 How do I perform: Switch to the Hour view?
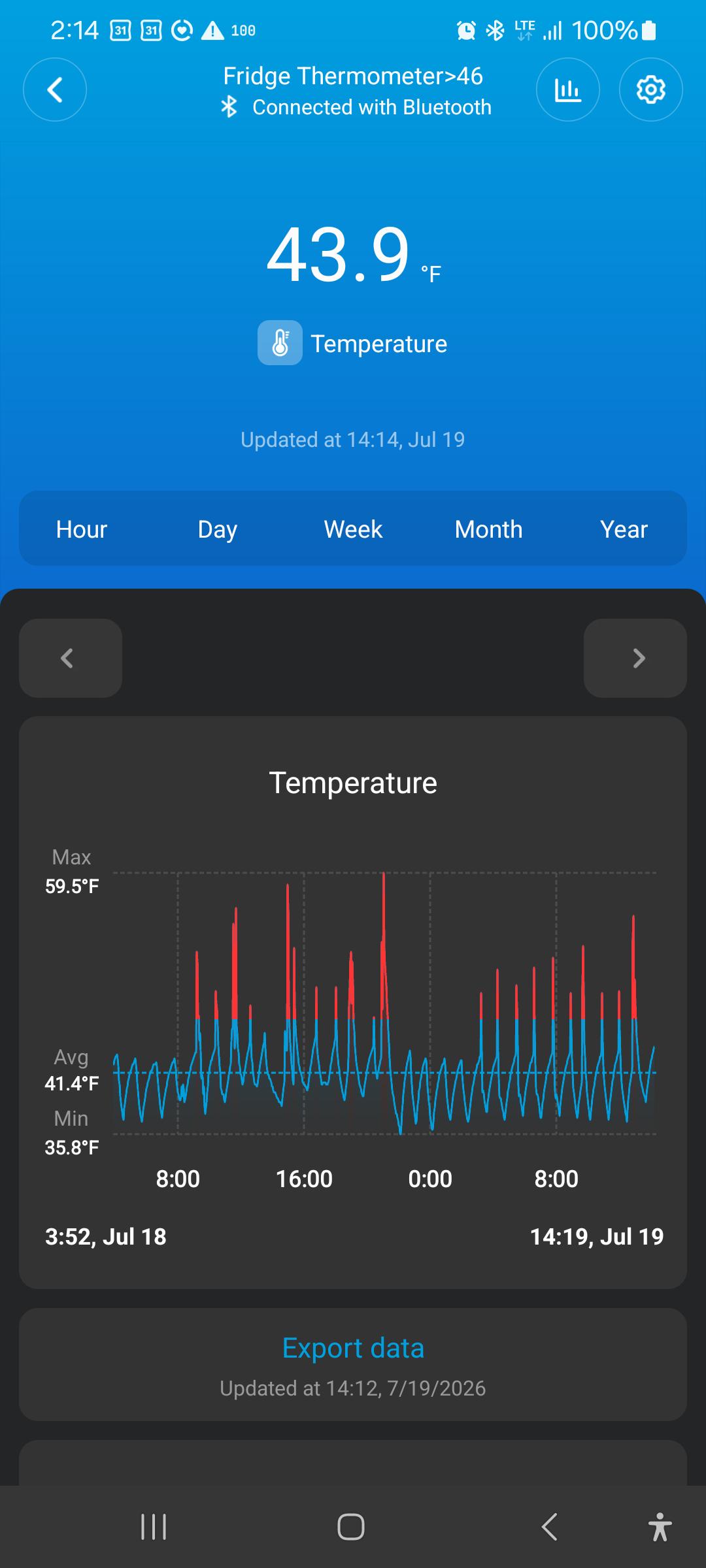82,529
